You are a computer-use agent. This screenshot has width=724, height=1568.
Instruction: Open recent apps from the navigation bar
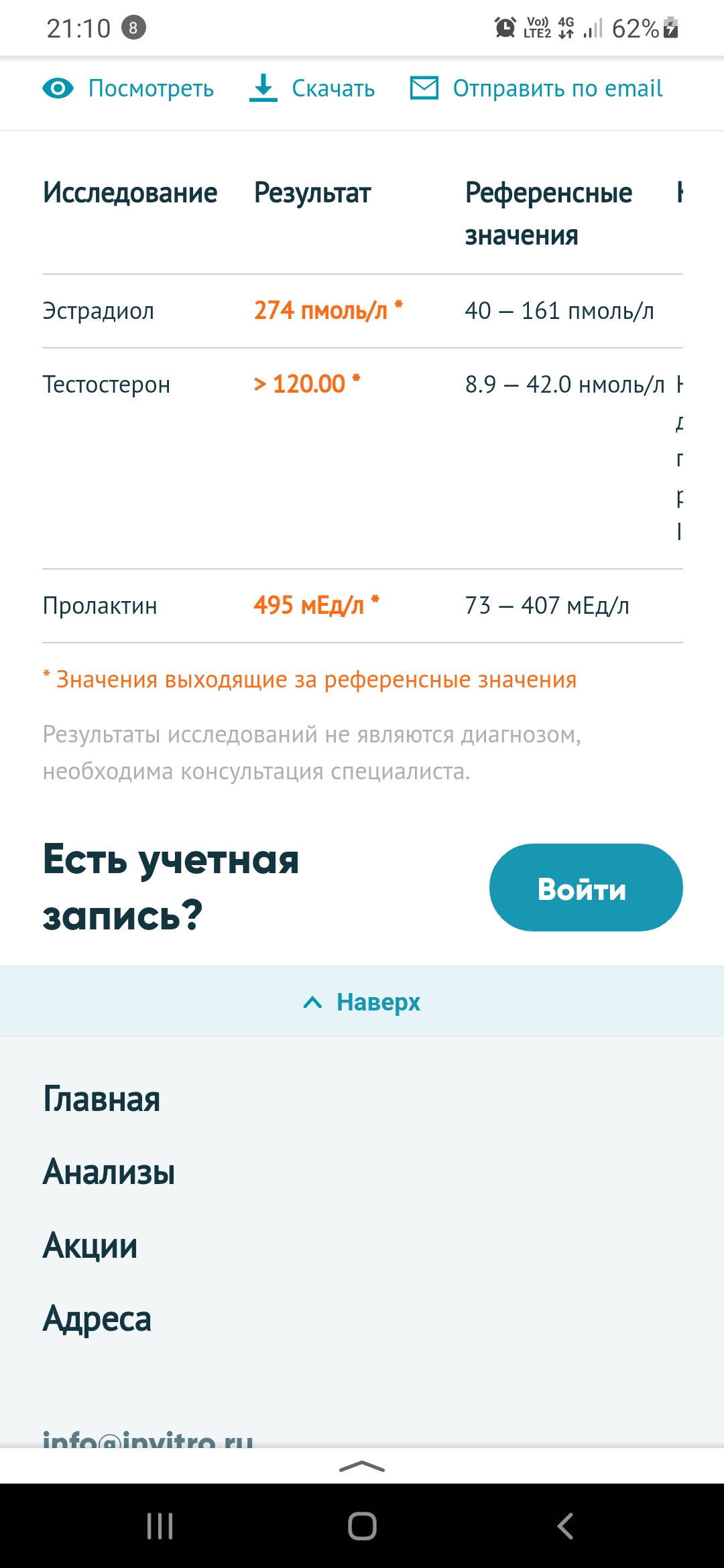tap(160, 1526)
